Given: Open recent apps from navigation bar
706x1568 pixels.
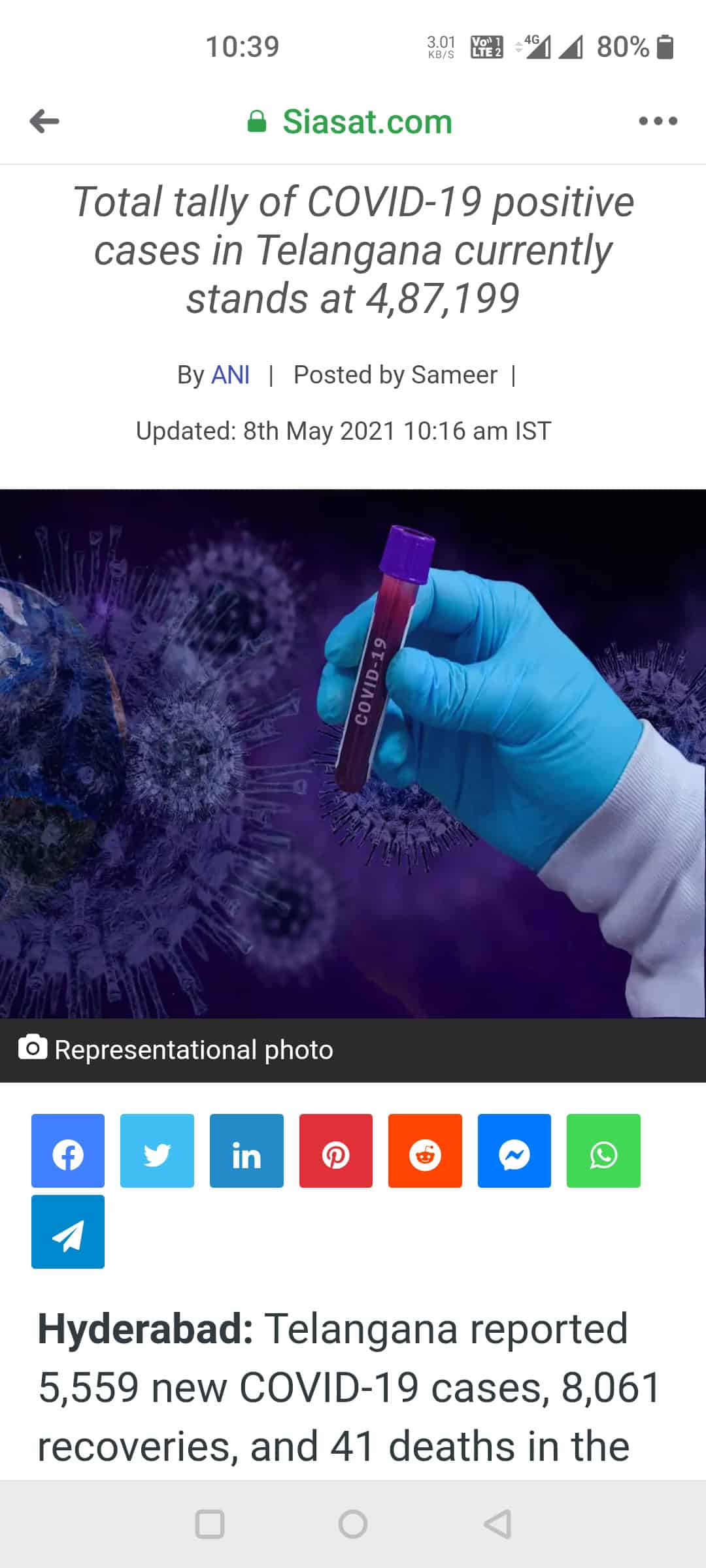Looking at the screenshot, I should [210, 1524].
